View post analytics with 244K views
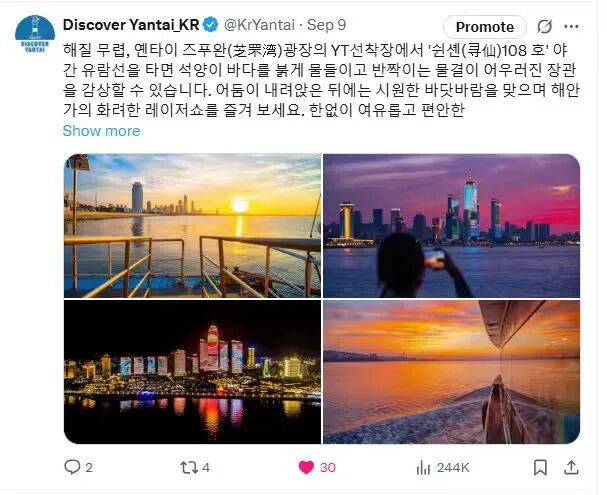The image size is (607, 495). coord(424,467)
